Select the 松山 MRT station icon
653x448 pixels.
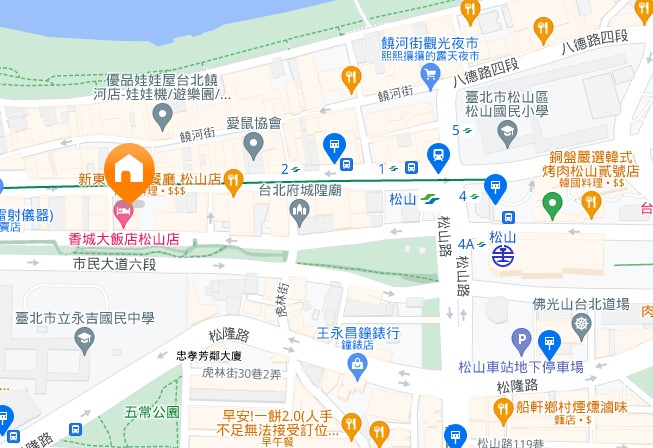coord(429,197)
